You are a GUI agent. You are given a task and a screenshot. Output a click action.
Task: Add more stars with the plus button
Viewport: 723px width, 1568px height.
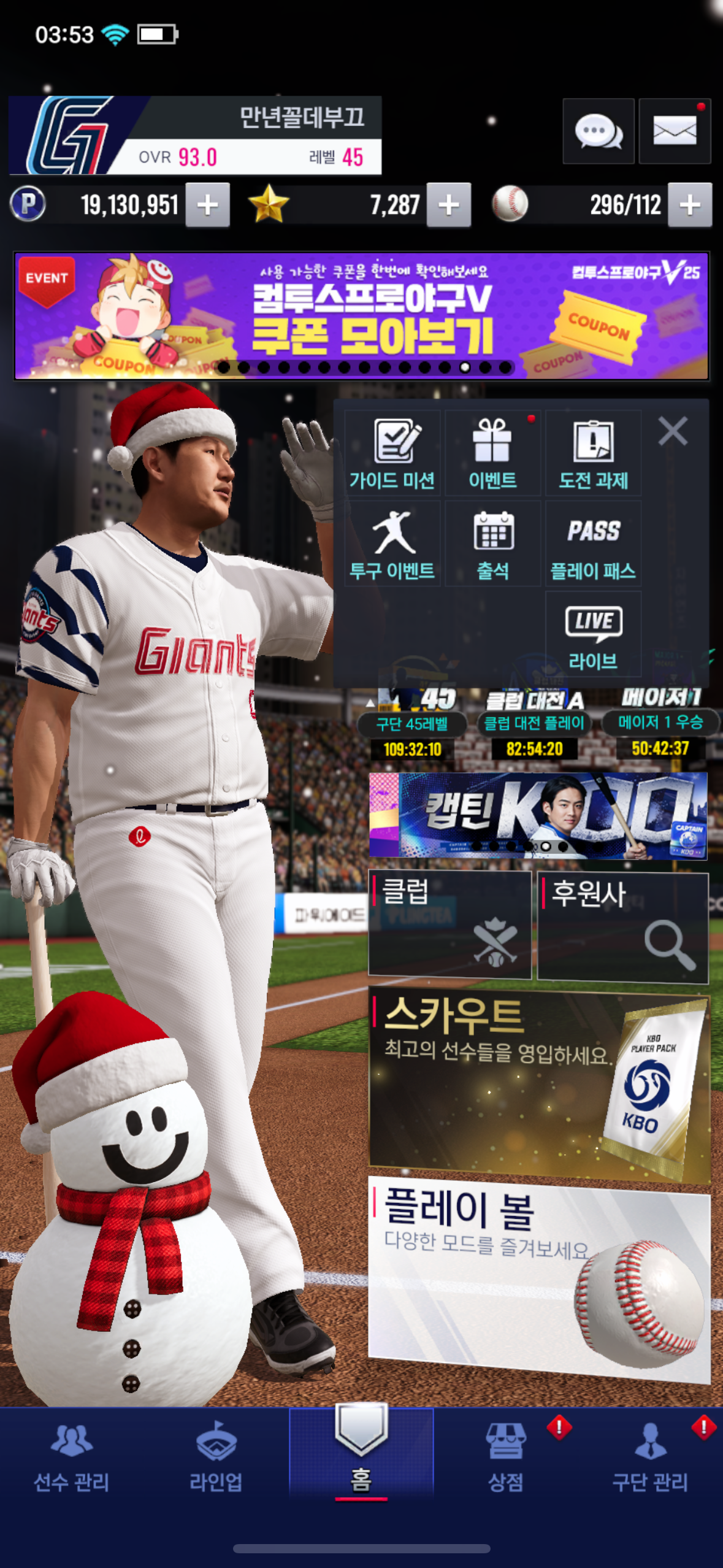point(449,205)
